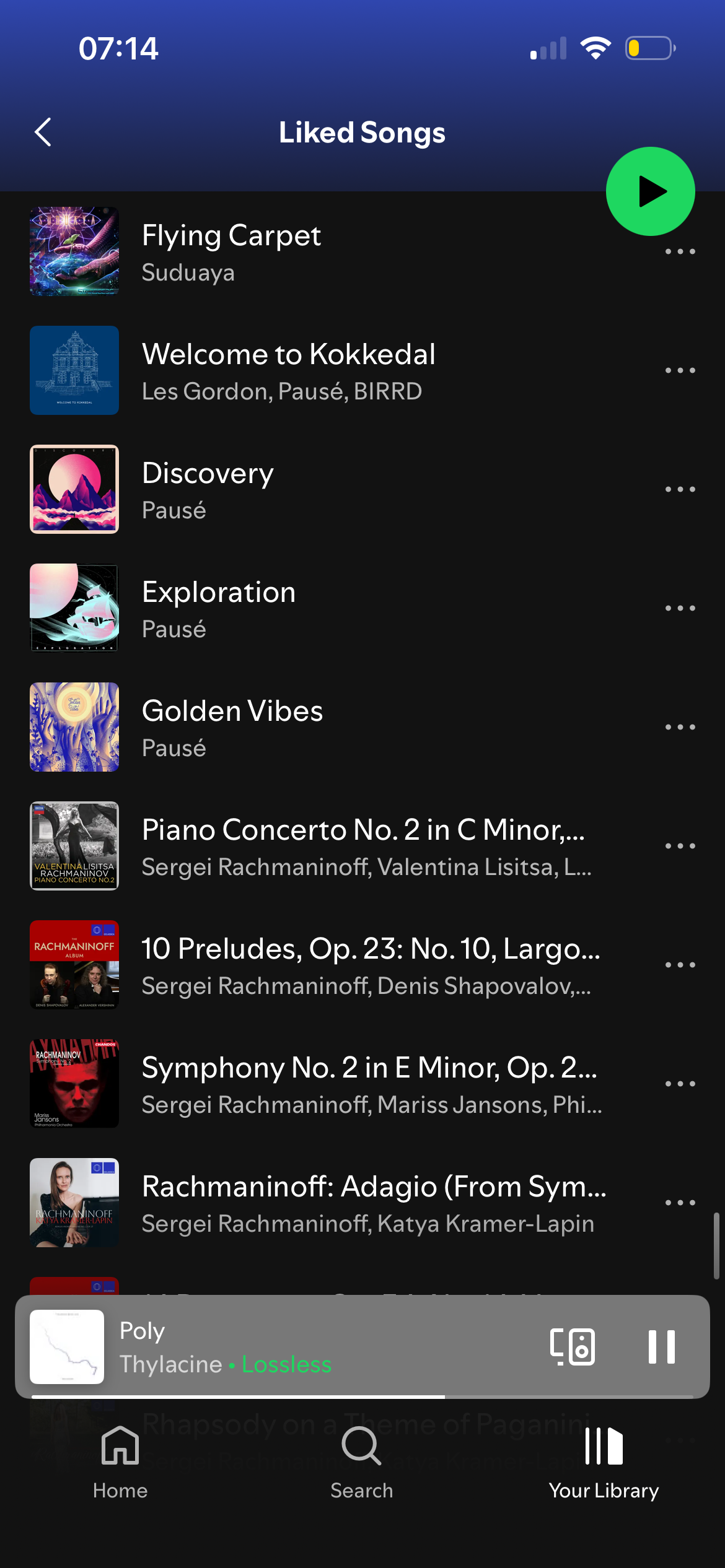Switch to the Home tab
The image size is (725, 1568).
point(120,1461)
